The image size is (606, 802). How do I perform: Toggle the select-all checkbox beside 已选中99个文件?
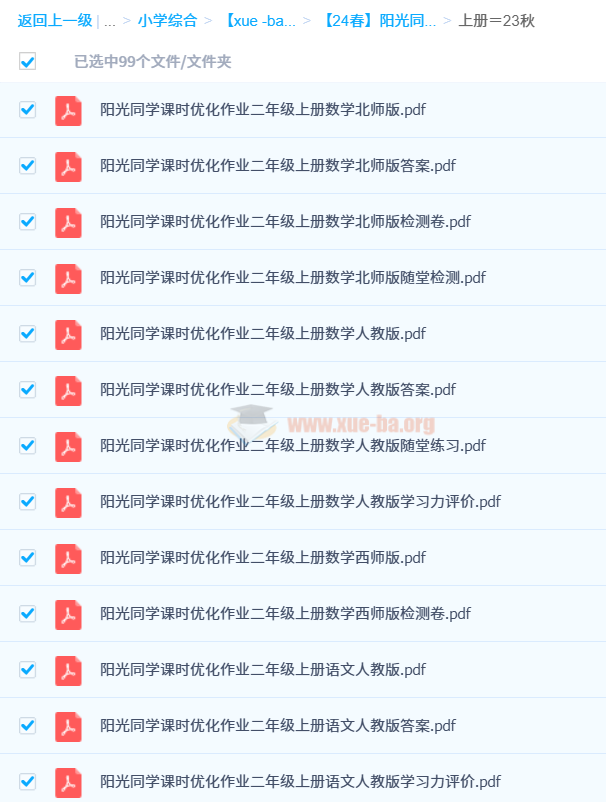pyautogui.click(x=27, y=62)
